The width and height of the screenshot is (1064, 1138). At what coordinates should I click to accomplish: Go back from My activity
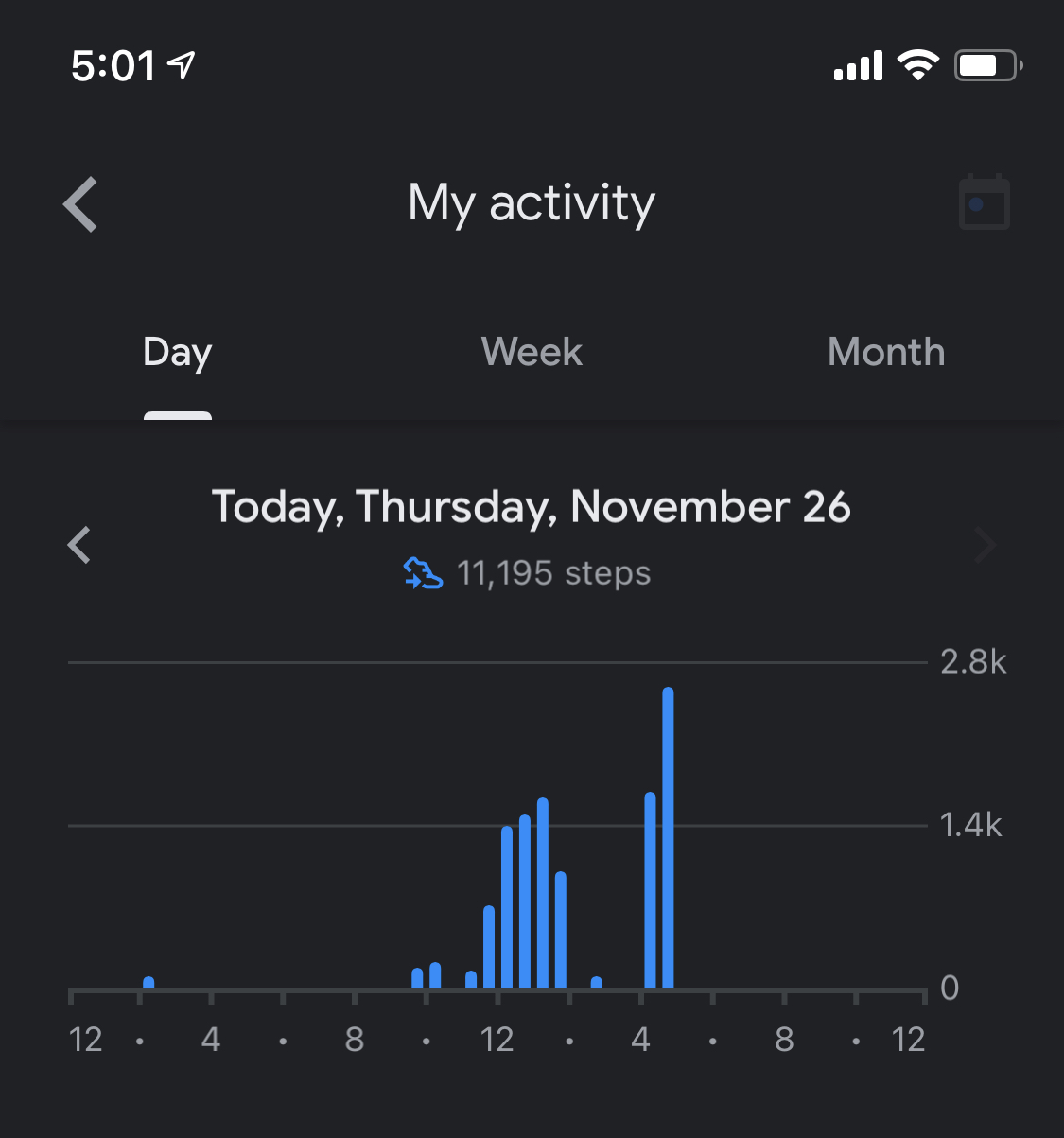[81, 204]
